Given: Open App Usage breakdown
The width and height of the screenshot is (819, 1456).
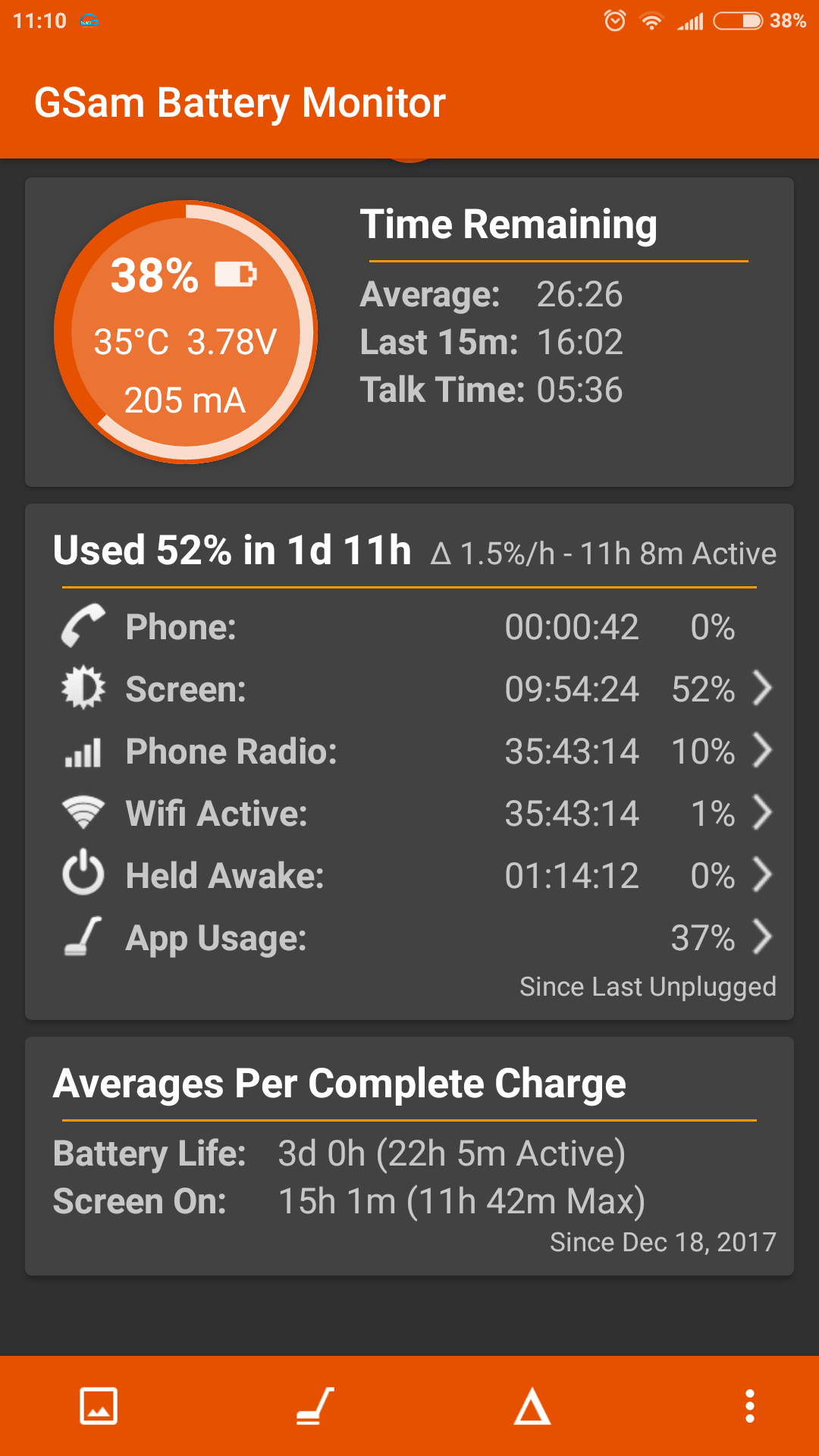Looking at the screenshot, I should [416, 938].
